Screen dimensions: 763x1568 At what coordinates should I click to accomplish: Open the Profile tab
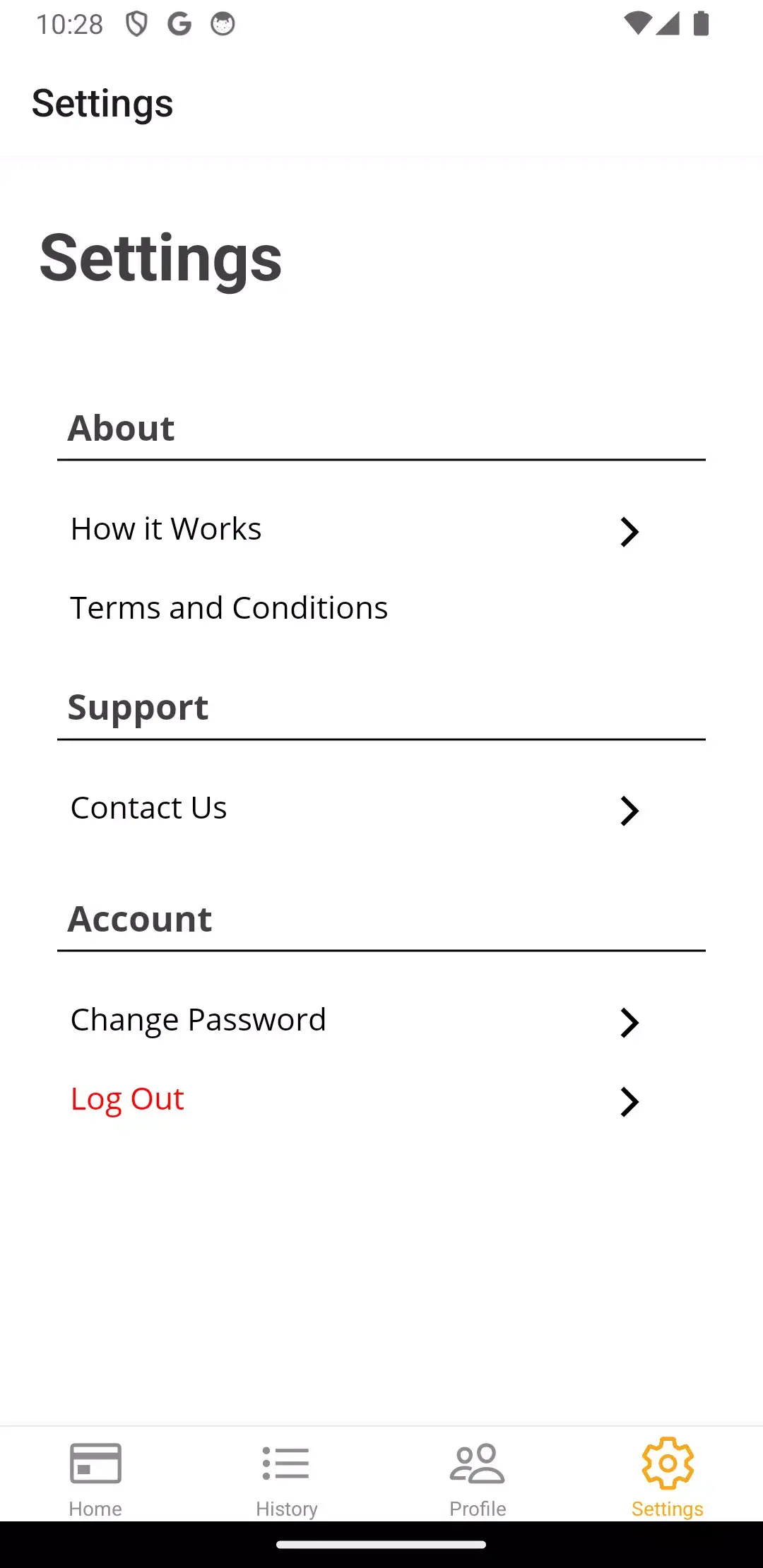(x=478, y=1478)
